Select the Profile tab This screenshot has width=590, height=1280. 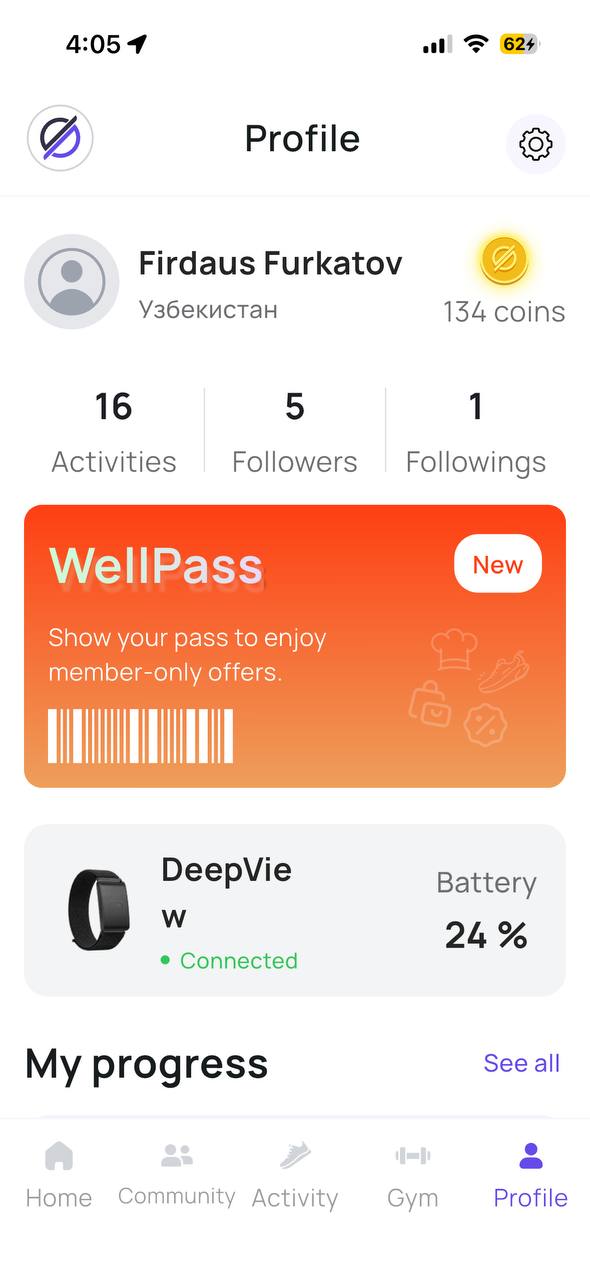pos(531,1175)
